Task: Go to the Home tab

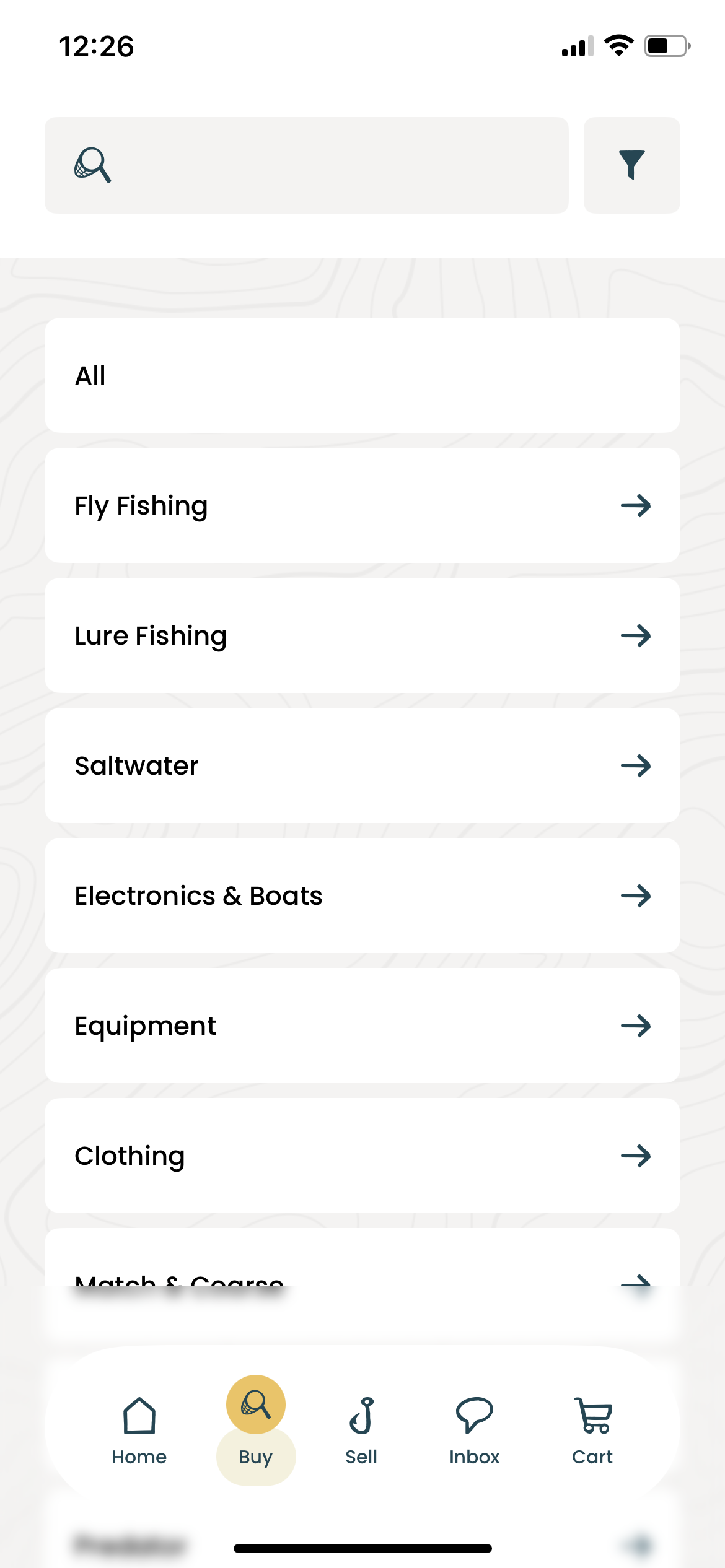Action: (x=139, y=1431)
